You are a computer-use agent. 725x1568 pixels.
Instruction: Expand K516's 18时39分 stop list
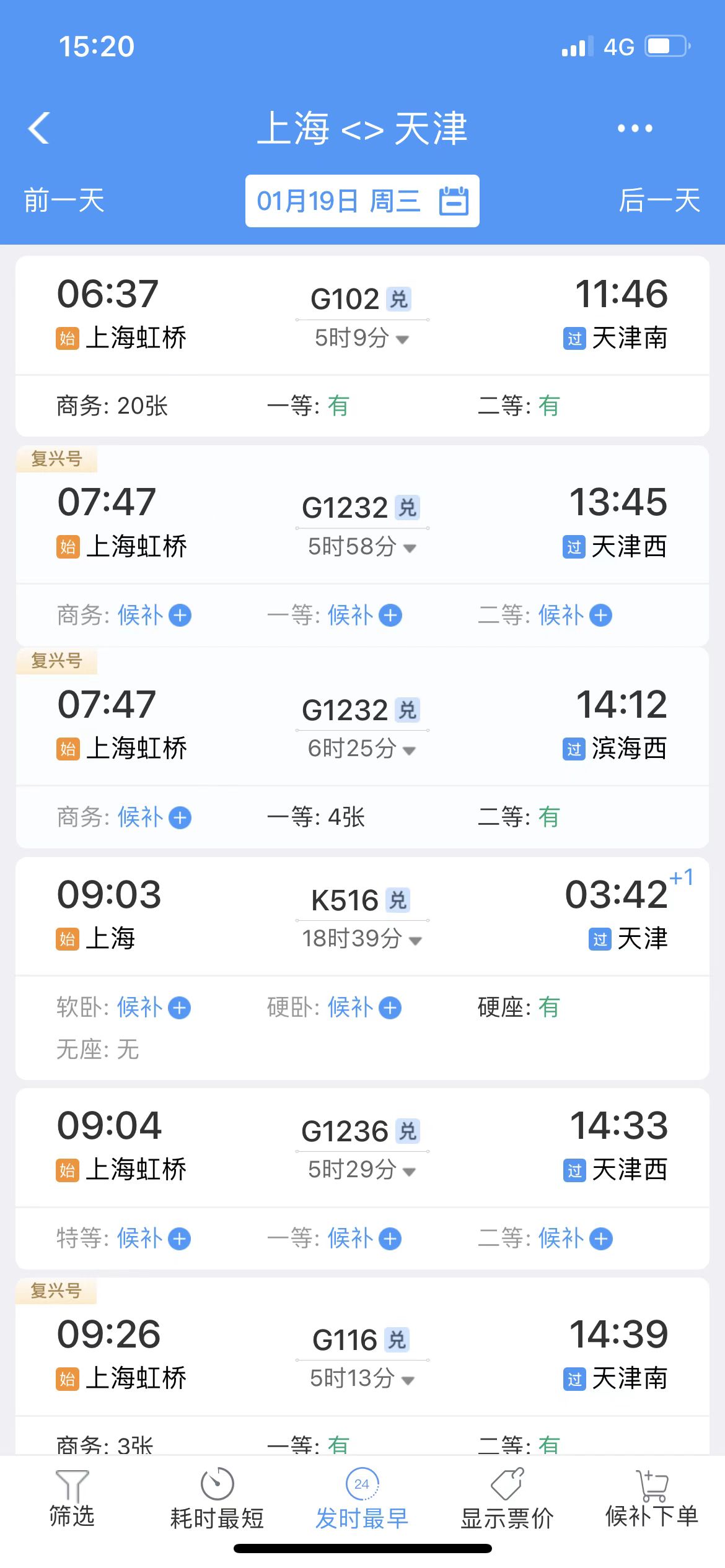362,939
